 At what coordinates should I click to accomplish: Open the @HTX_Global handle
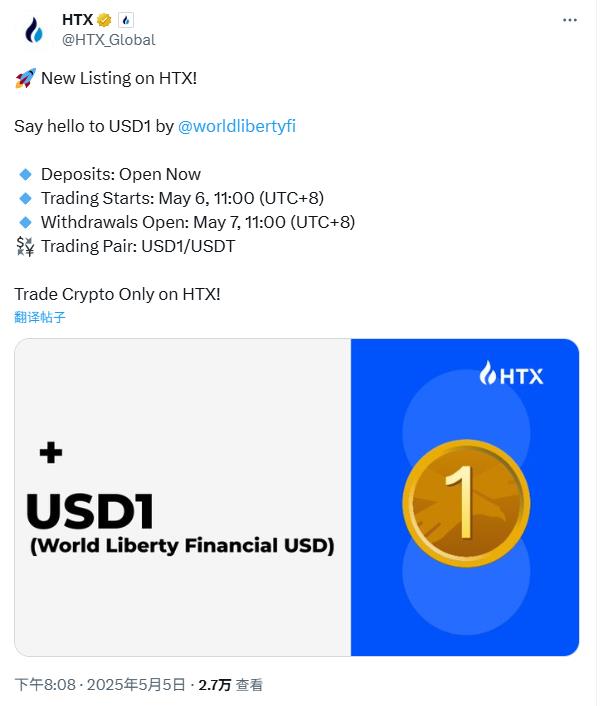(x=109, y=40)
